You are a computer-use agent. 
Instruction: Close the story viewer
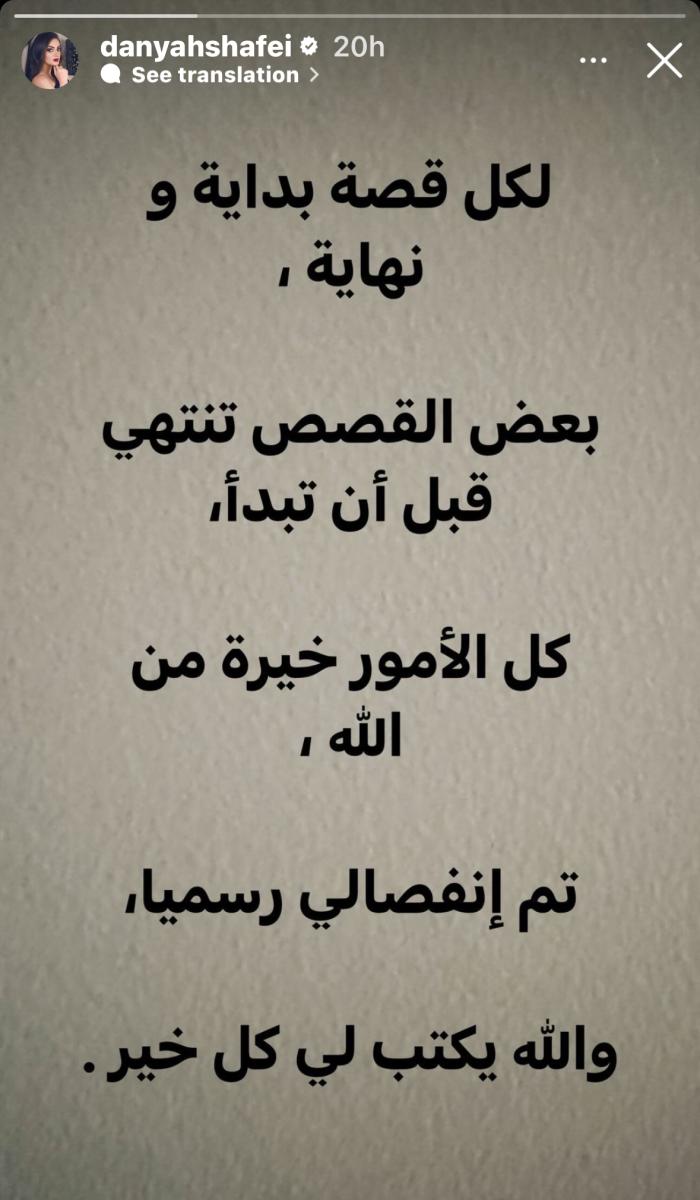[x=663, y=61]
